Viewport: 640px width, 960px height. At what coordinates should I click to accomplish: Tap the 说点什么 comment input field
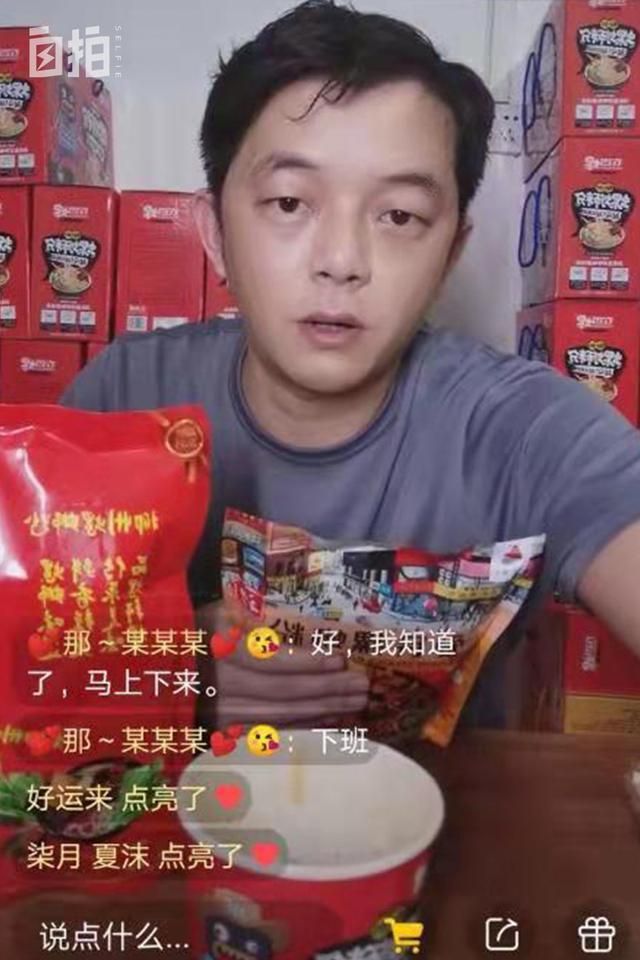pos(114,936)
